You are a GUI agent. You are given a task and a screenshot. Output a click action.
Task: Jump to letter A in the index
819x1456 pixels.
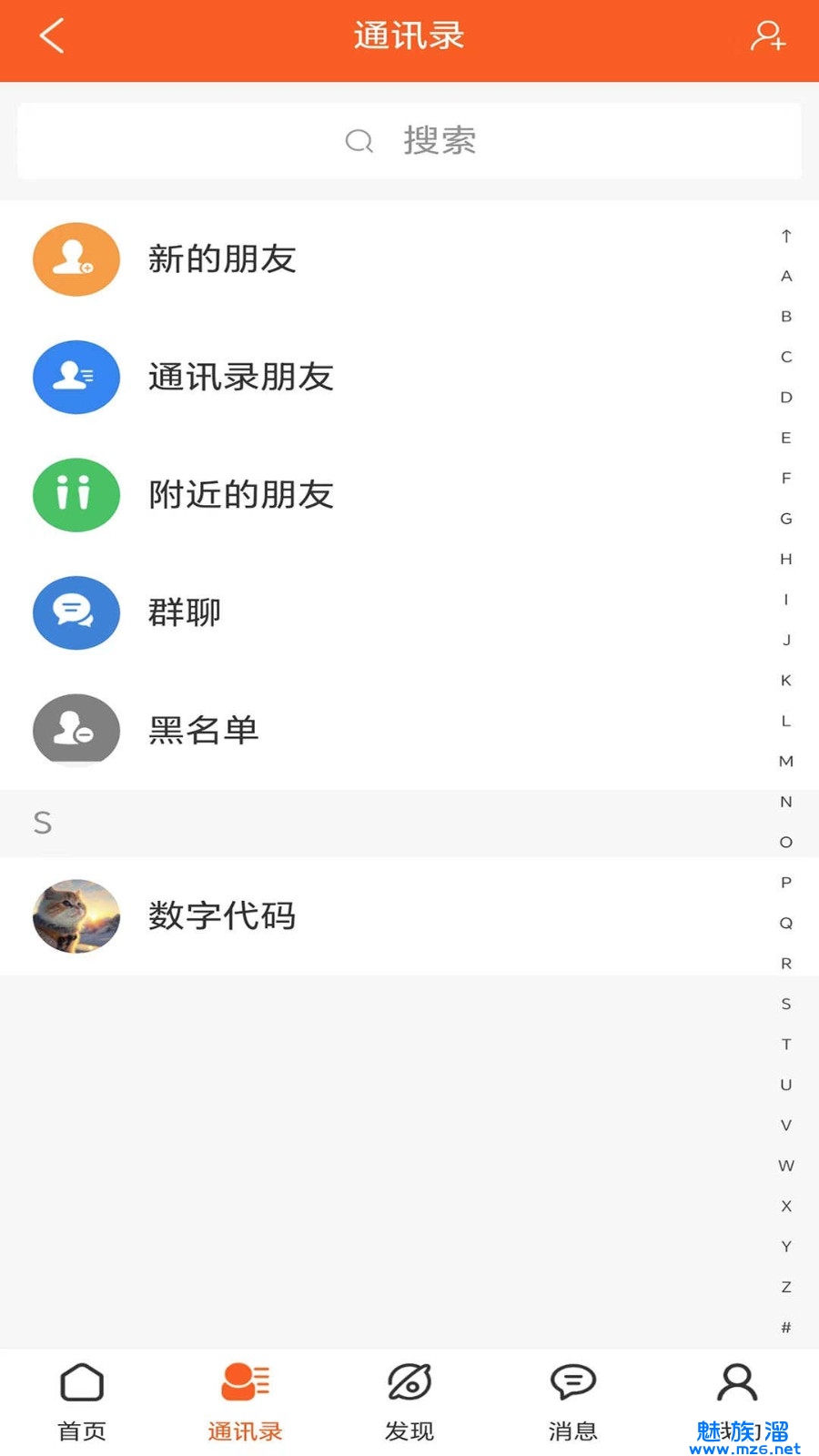tap(786, 276)
